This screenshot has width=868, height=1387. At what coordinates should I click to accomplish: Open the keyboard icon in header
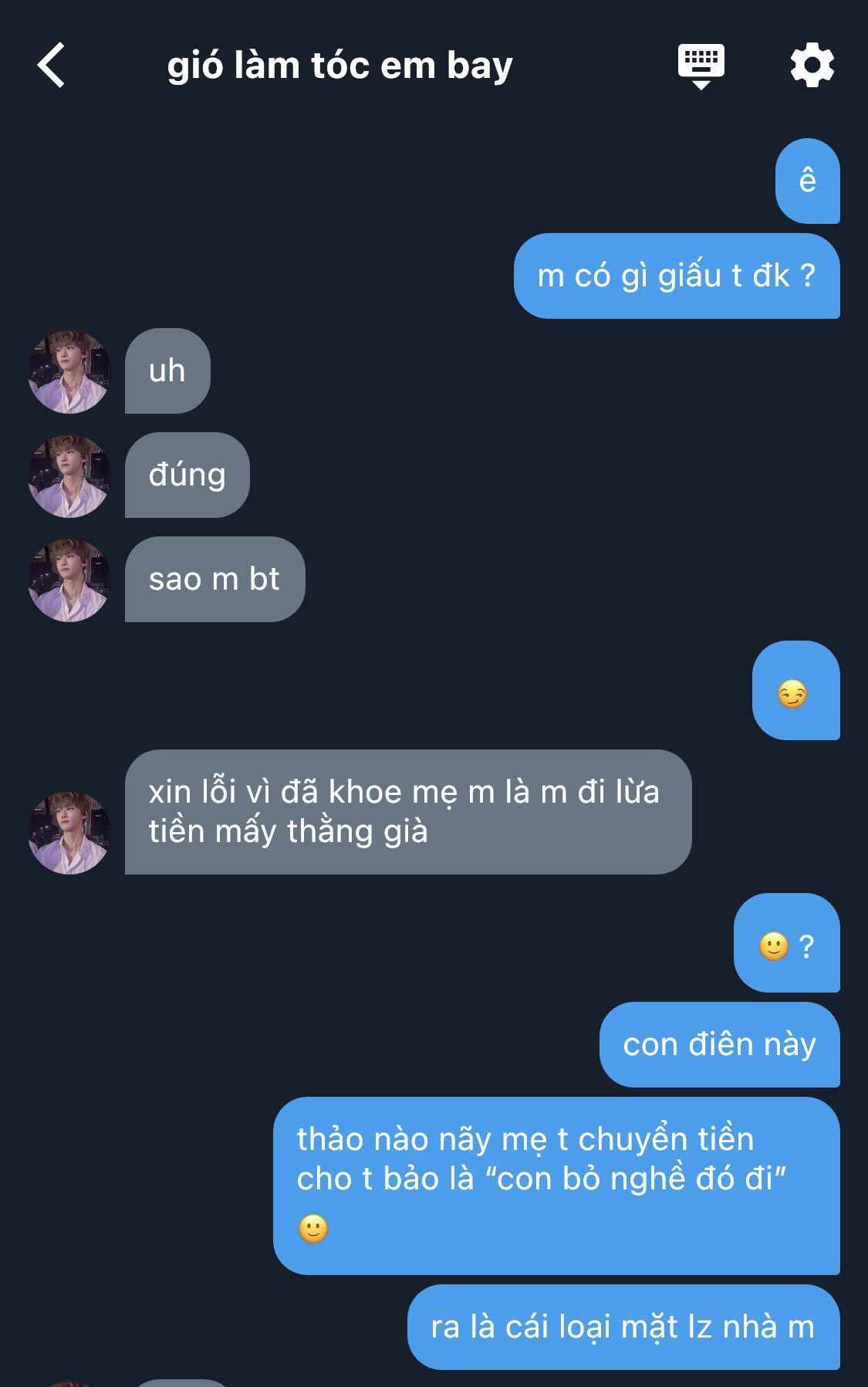pos(701,66)
